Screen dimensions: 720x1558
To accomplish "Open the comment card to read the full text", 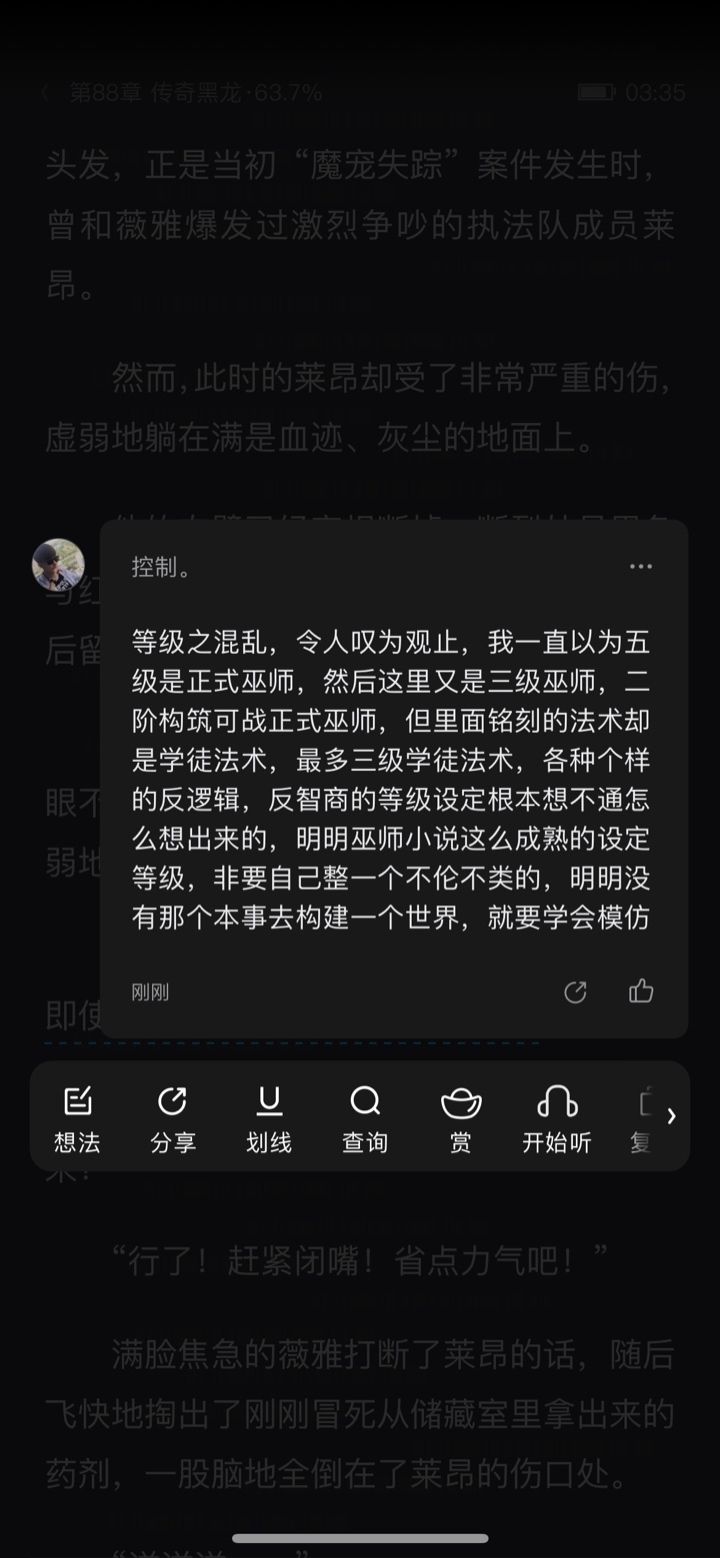I will tap(391, 780).
